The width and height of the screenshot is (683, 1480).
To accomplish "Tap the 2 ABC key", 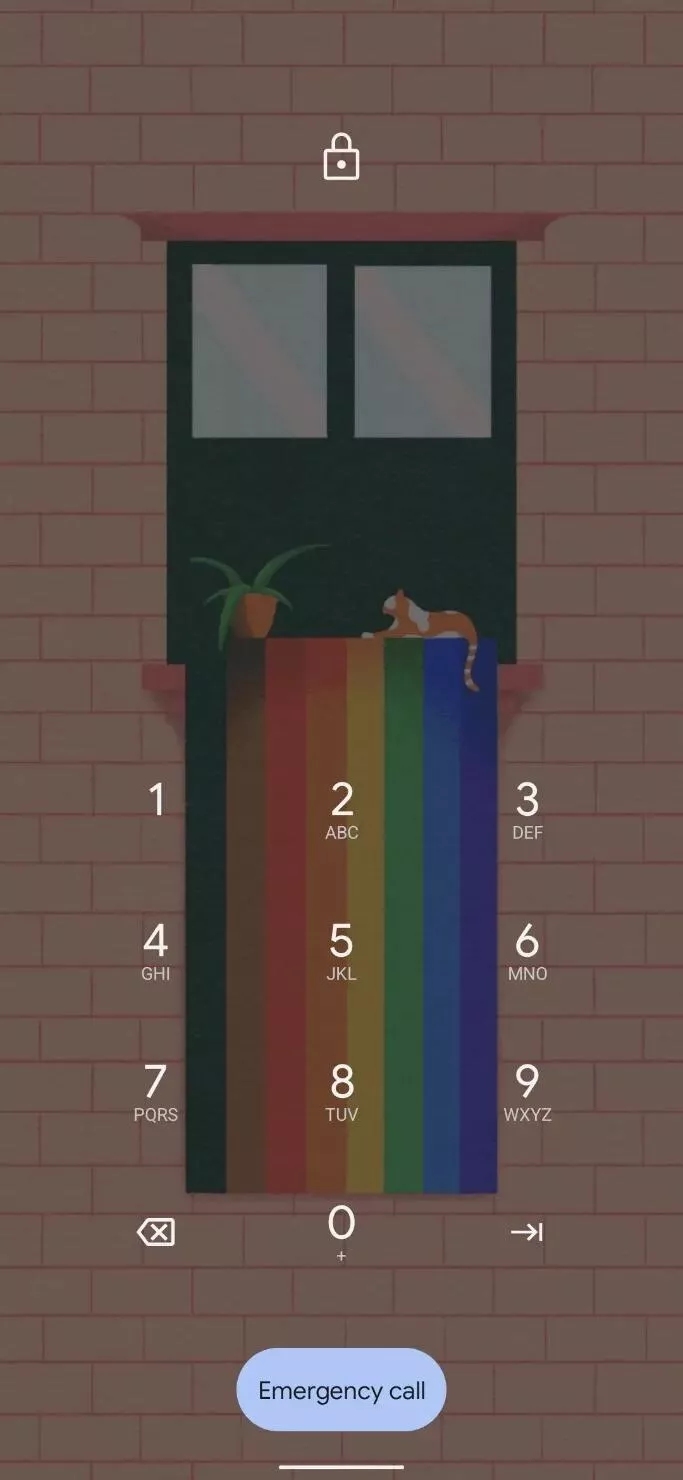I will coord(341,809).
